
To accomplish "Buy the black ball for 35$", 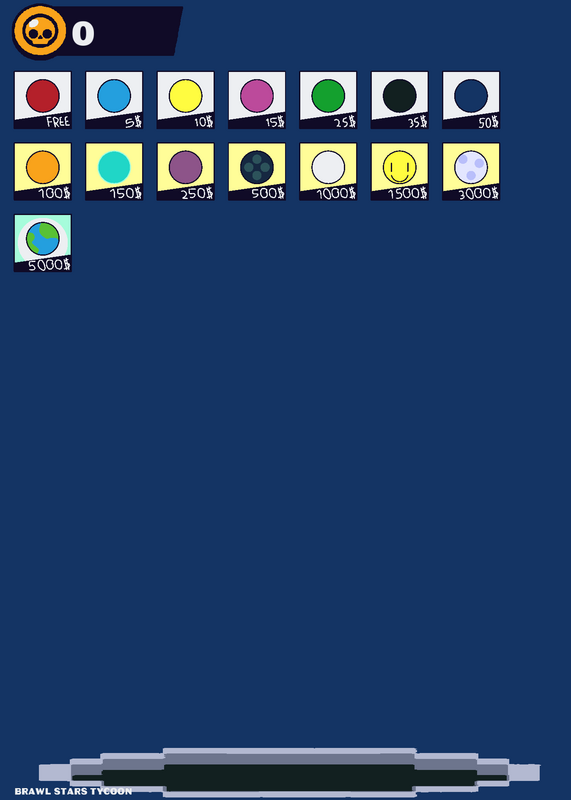I will (x=400, y=100).
